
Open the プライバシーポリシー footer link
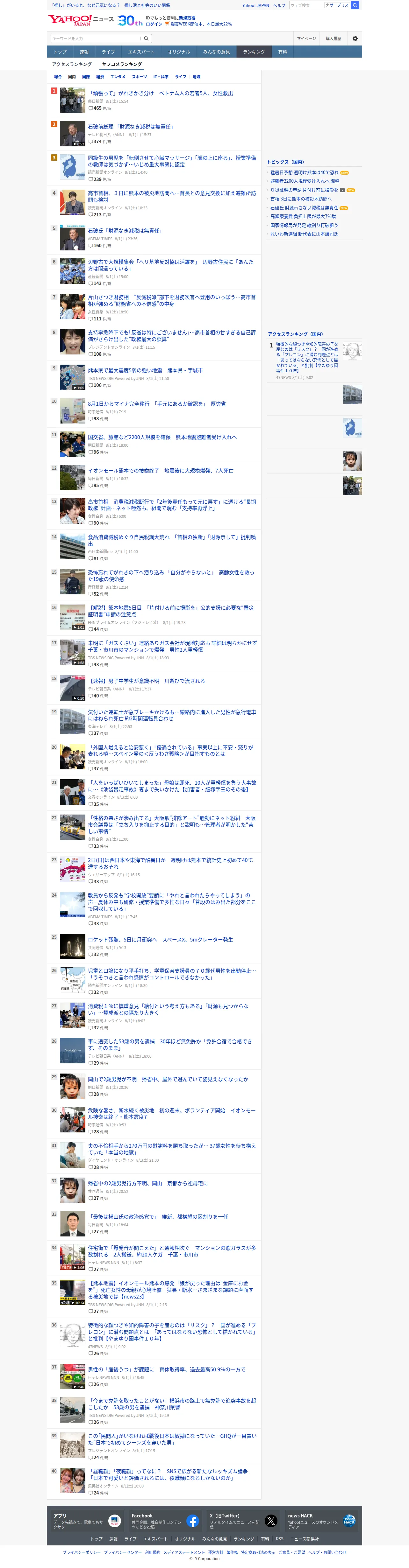82,1552
